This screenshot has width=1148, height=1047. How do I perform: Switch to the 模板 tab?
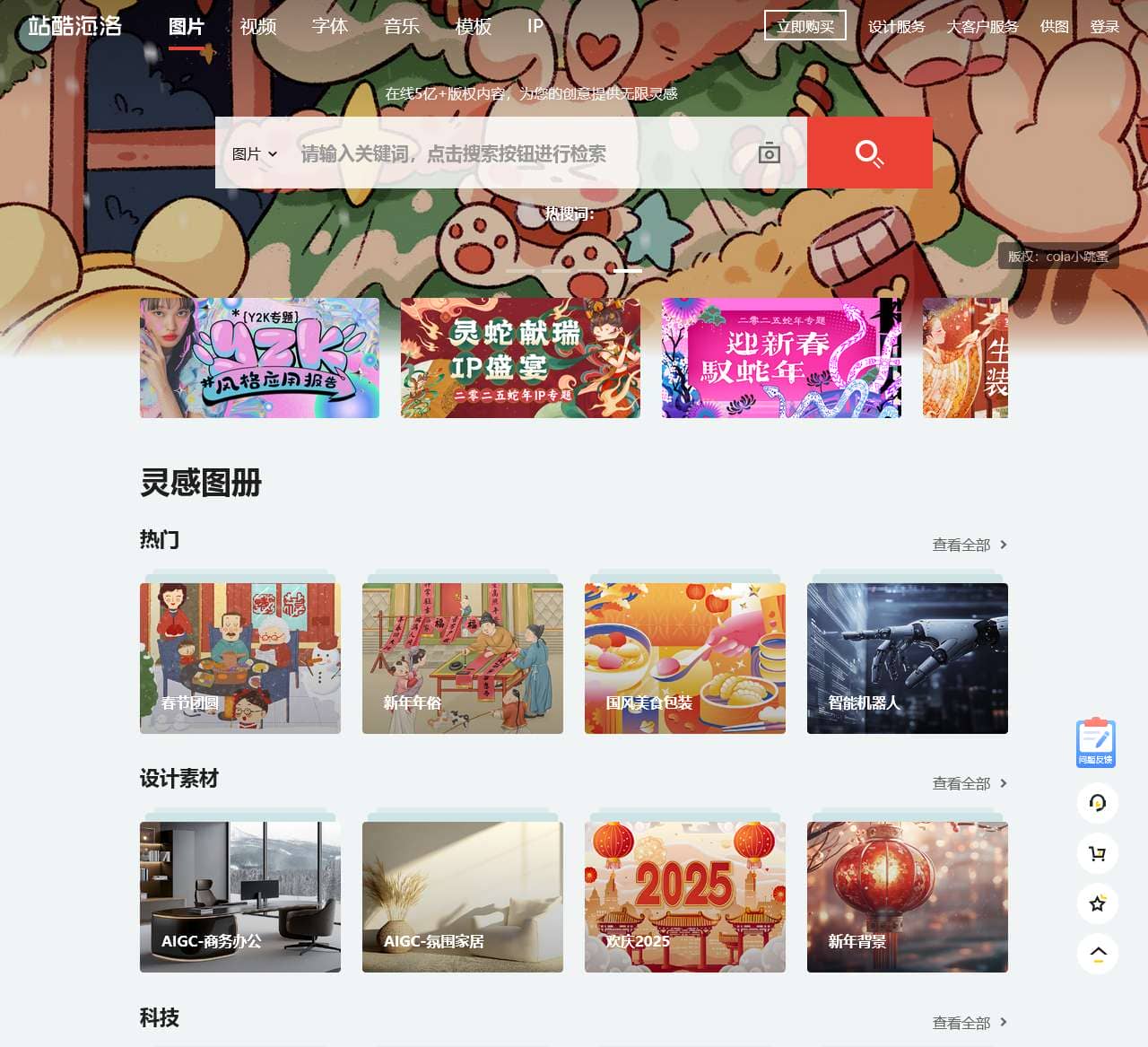pyautogui.click(x=474, y=27)
